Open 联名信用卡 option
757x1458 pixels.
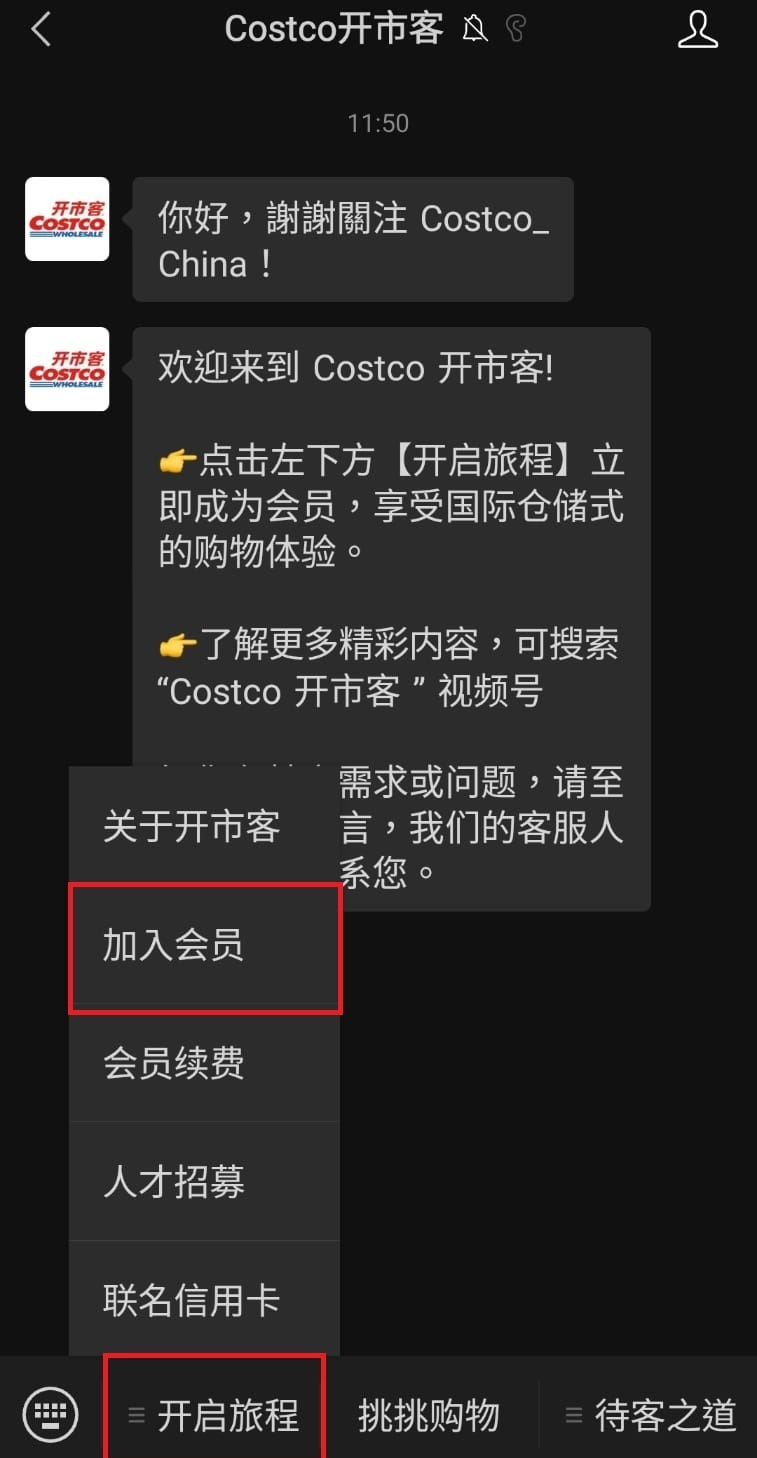(204, 1300)
